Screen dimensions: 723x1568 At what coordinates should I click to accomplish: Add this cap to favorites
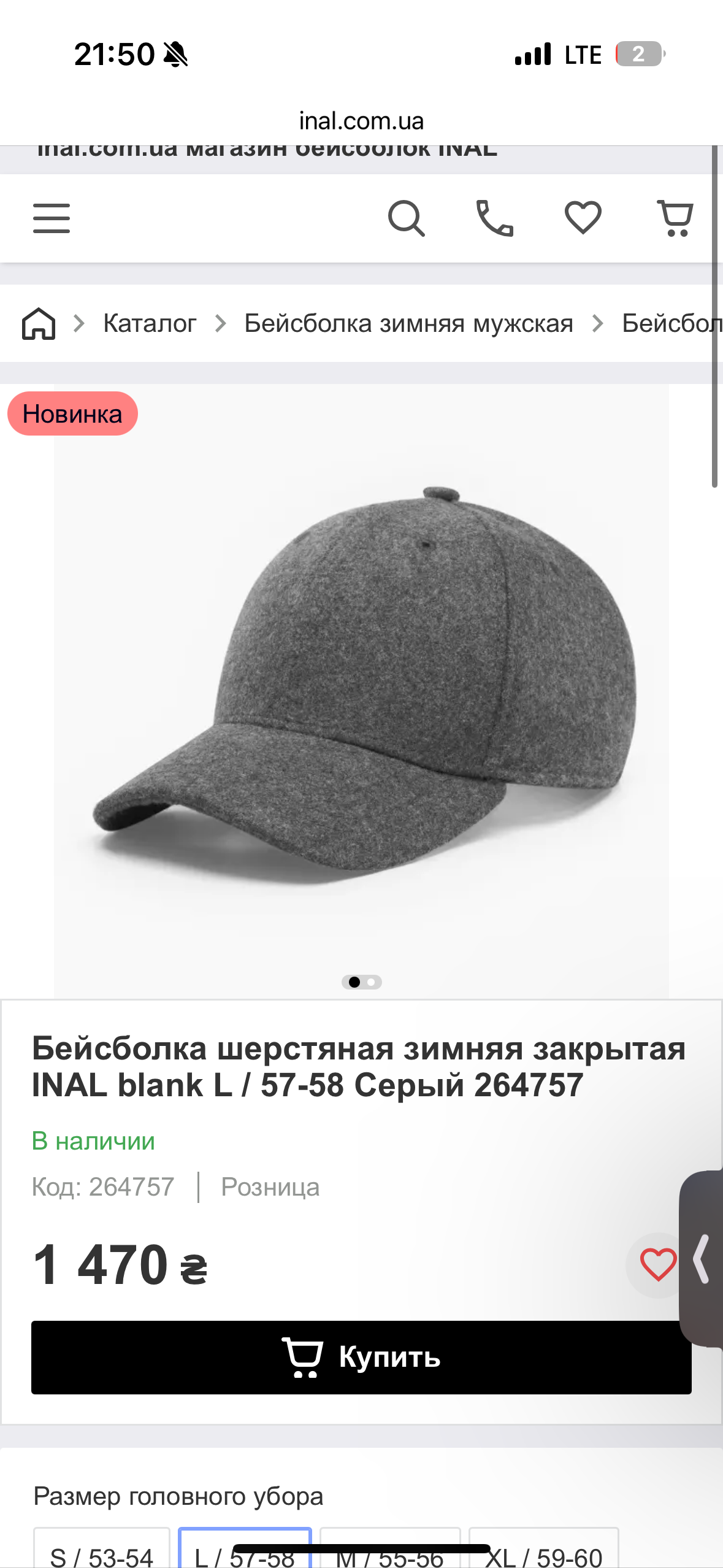657,1264
